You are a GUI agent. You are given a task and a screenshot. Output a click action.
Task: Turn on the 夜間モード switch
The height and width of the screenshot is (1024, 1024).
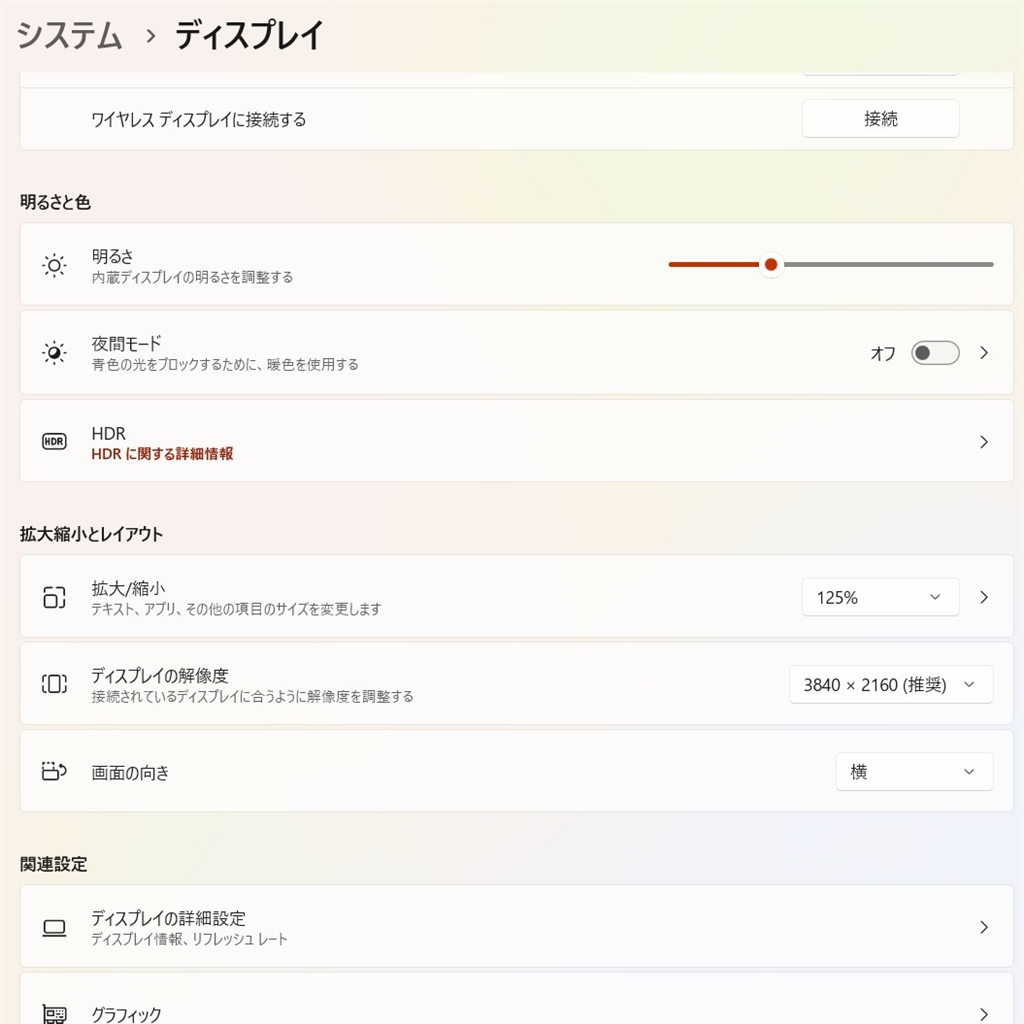[934, 353]
